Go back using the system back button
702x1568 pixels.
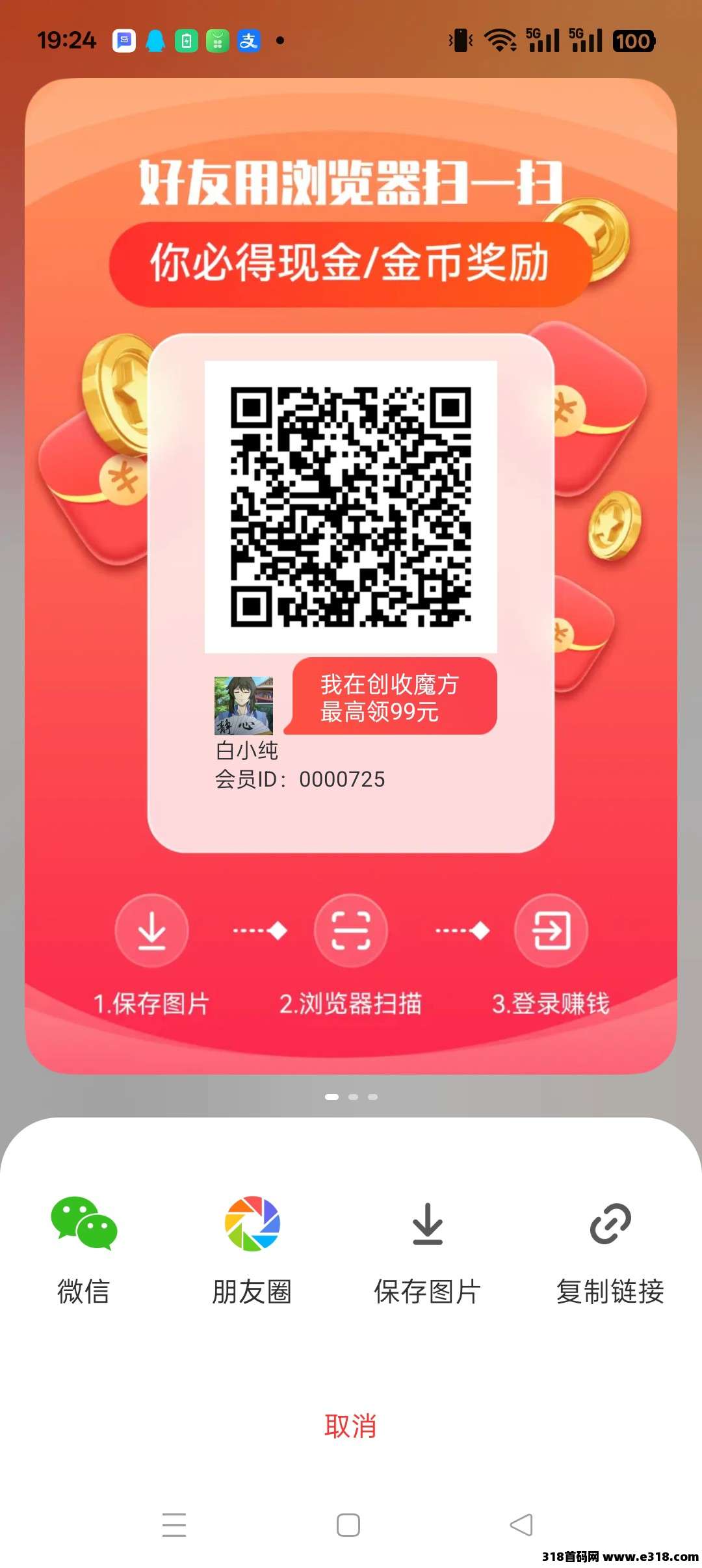[521, 1524]
